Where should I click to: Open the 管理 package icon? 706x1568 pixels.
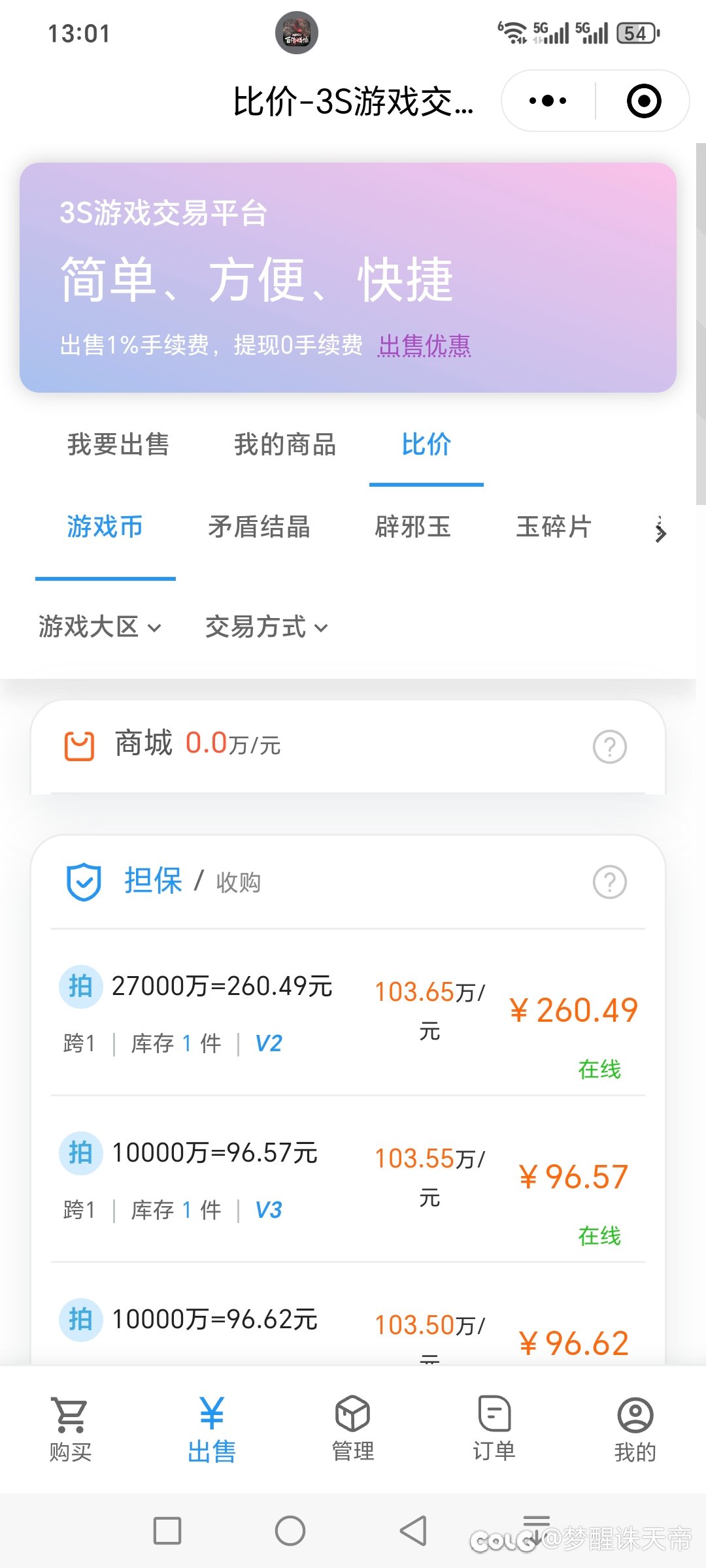coord(352,1424)
